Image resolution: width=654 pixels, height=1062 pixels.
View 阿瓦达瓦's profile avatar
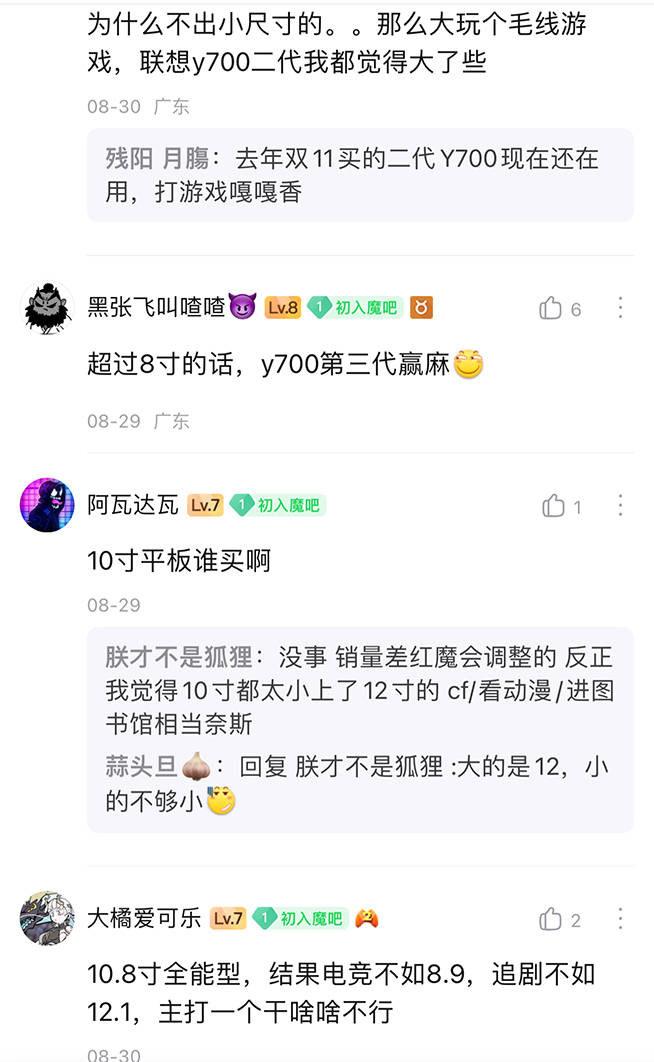pyautogui.click(x=47, y=505)
